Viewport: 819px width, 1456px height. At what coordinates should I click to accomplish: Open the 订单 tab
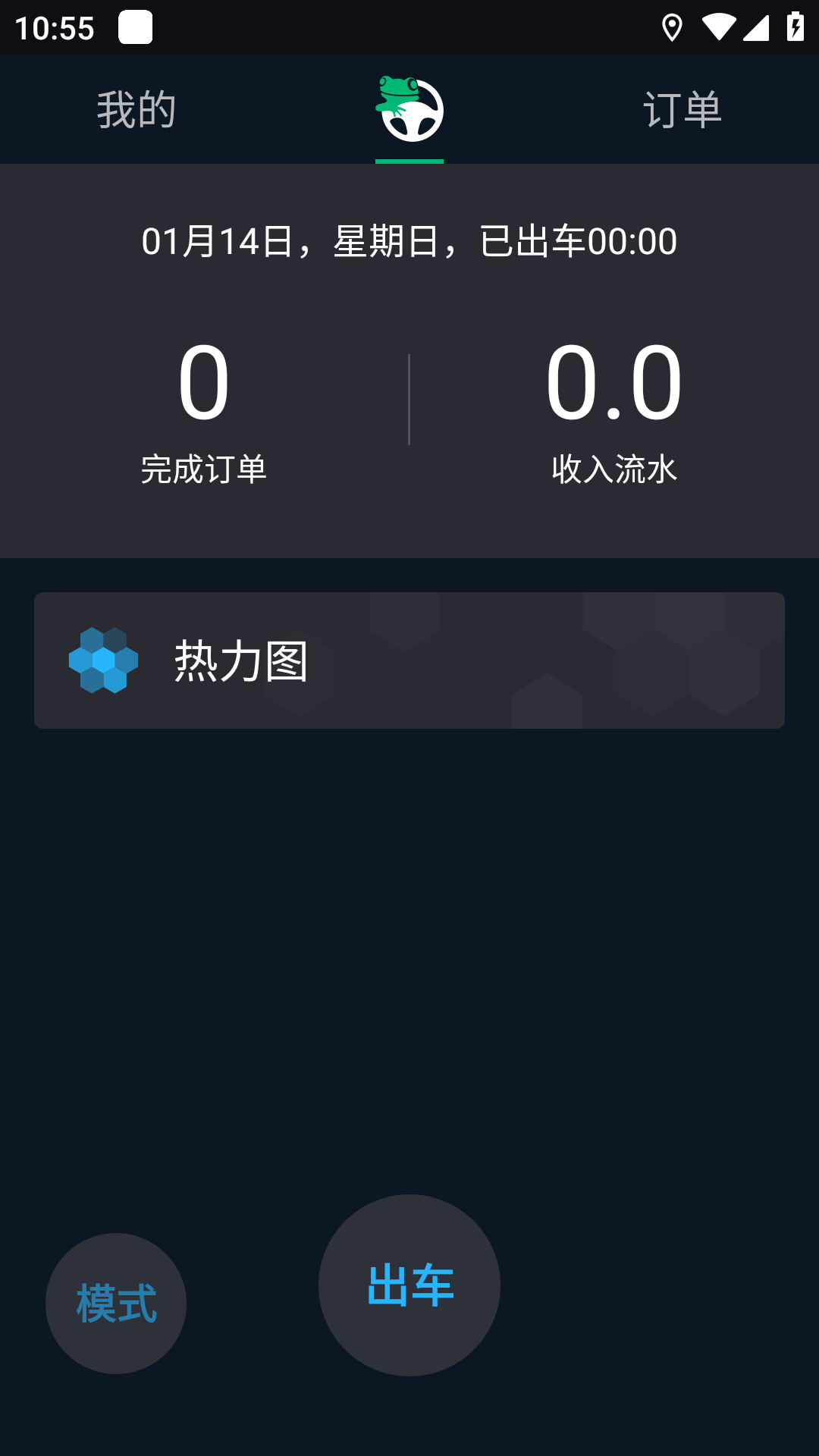click(682, 110)
